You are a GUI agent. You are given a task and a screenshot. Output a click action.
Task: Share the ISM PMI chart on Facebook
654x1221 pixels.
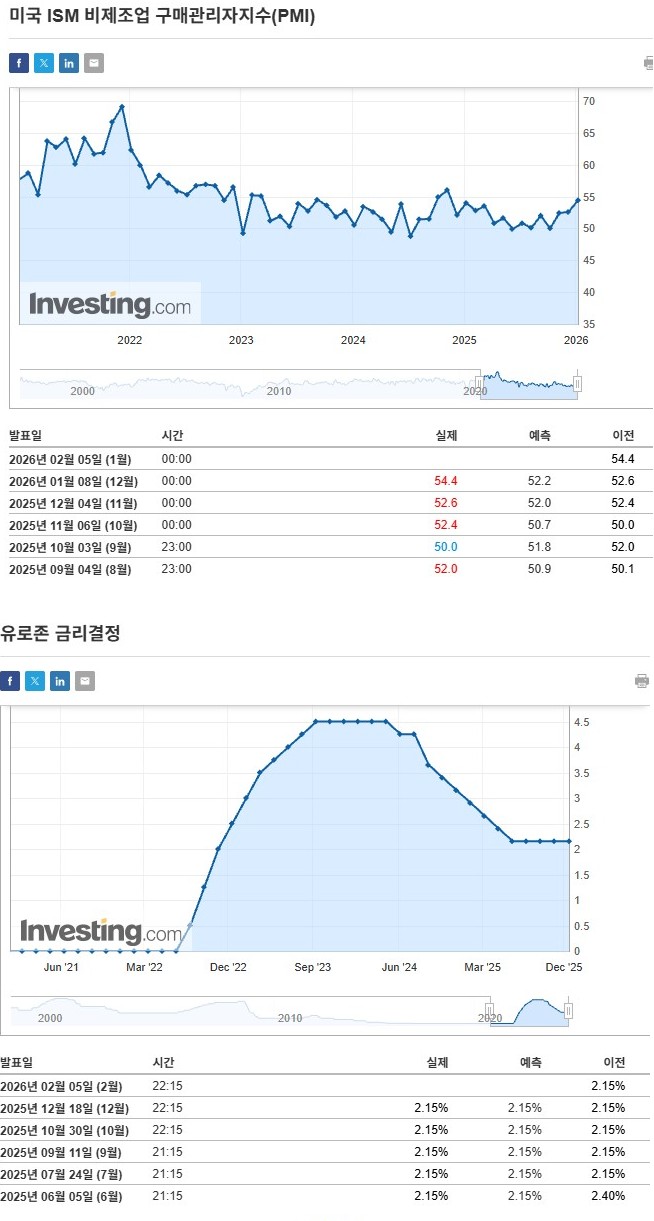pyautogui.click(x=19, y=63)
